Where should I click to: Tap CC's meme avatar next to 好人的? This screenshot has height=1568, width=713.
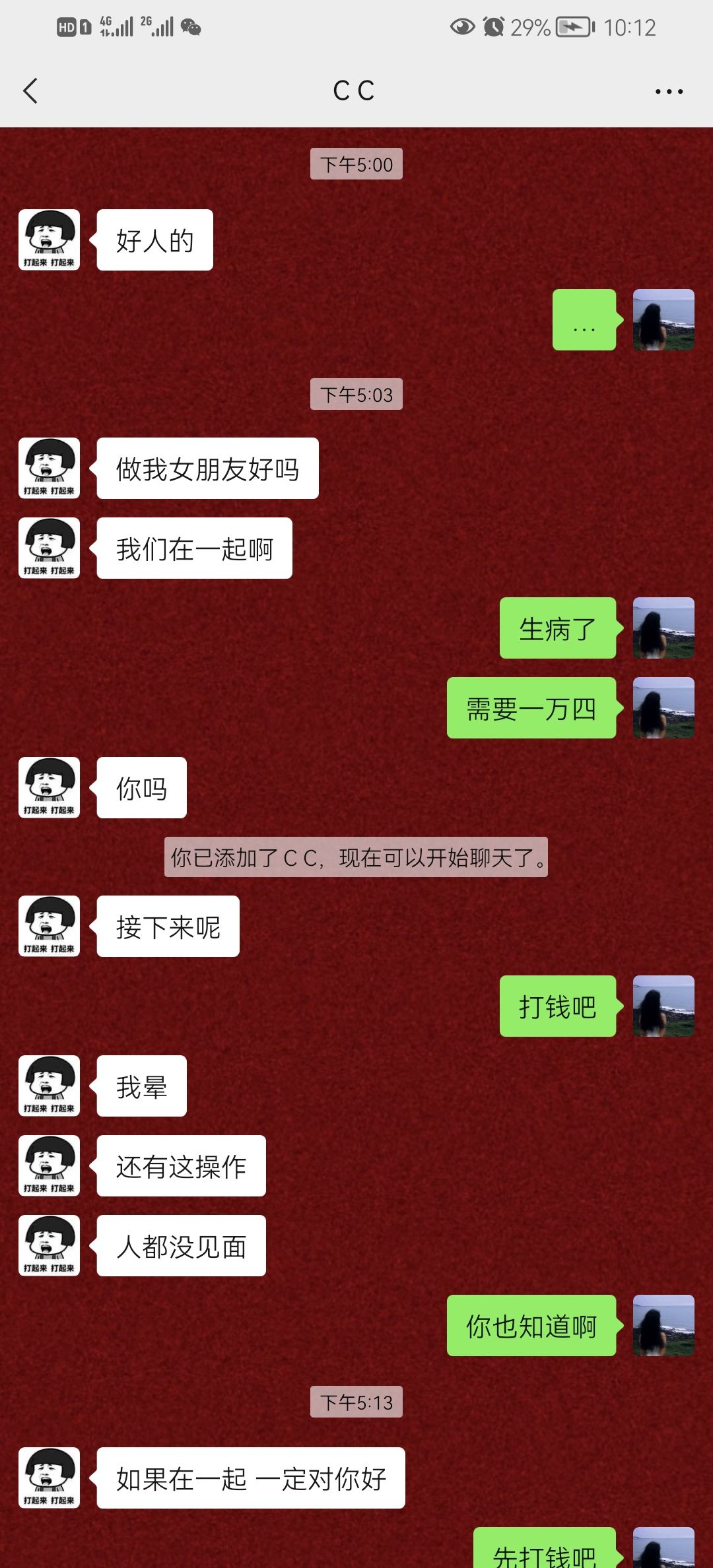tap(48, 240)
